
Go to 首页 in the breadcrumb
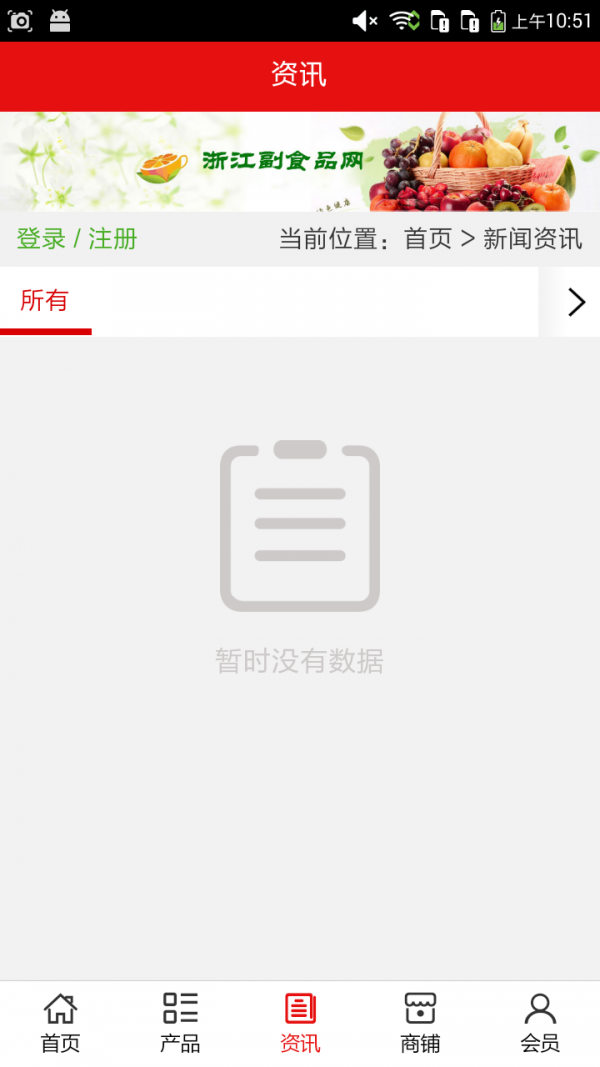427,239
